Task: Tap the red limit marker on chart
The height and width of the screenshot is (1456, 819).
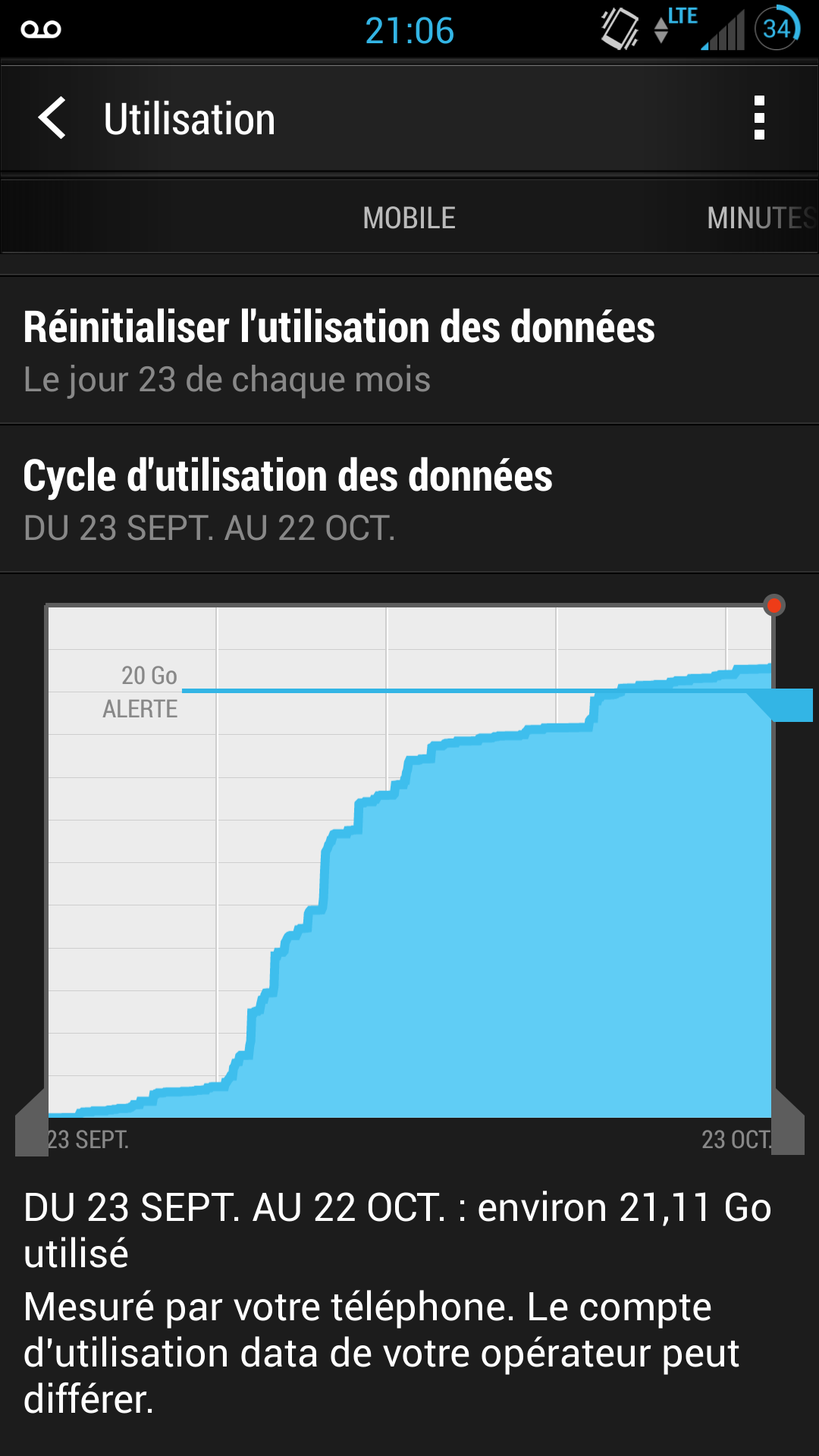Action: pos(773,605)
